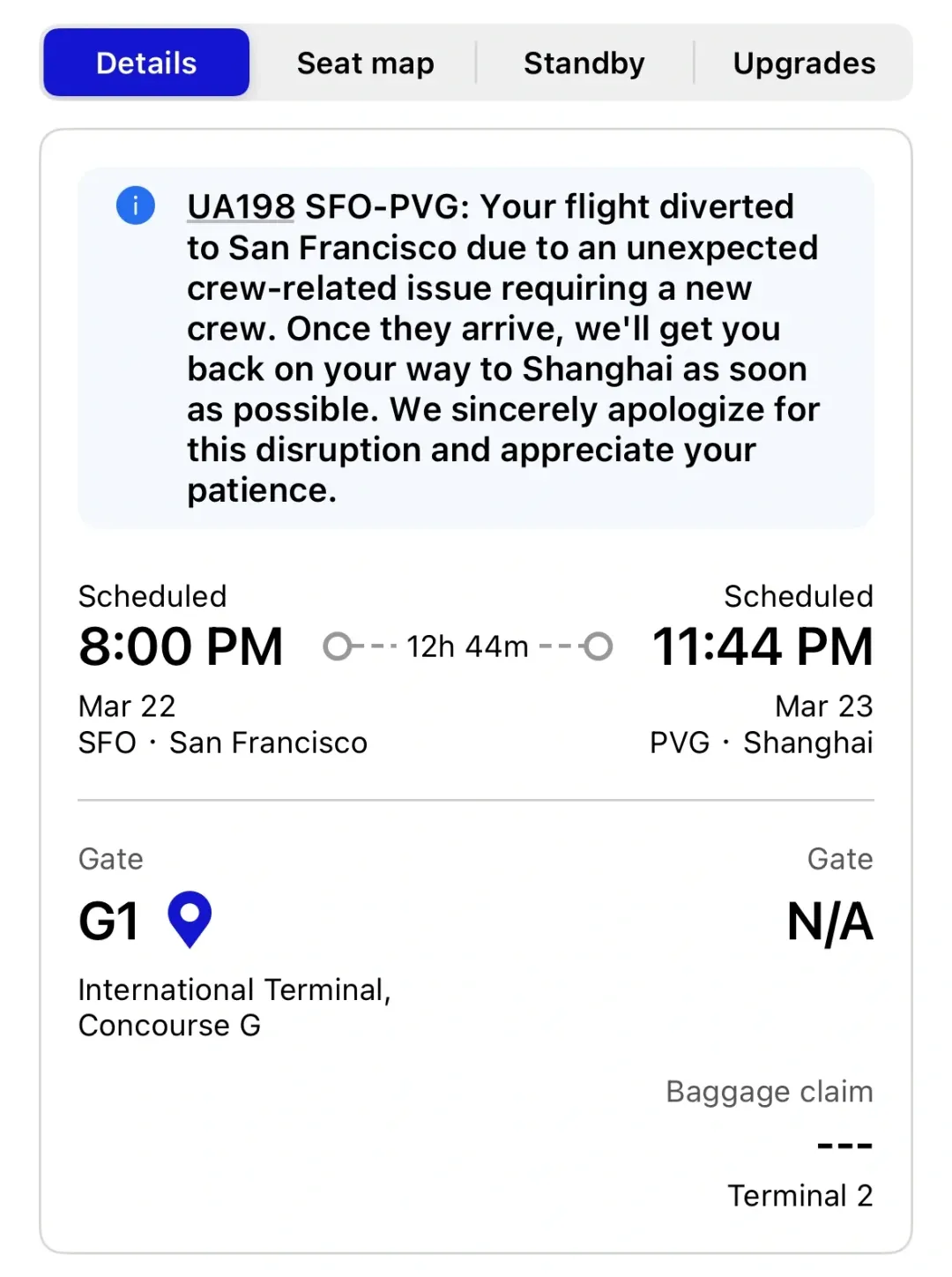Viewport: 952px width, 1277px height.
Task: Open the Standby tab
Action: [584, 63]
